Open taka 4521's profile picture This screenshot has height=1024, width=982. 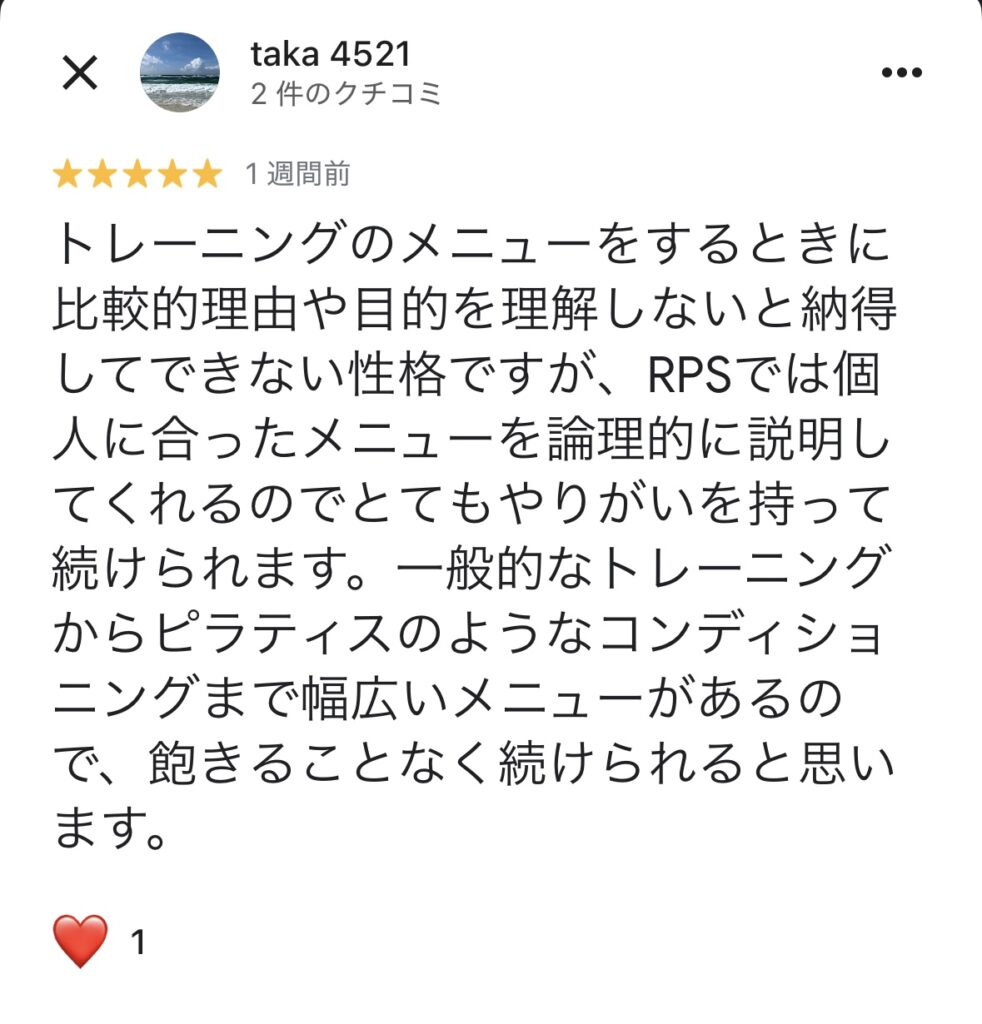(179, 72)
